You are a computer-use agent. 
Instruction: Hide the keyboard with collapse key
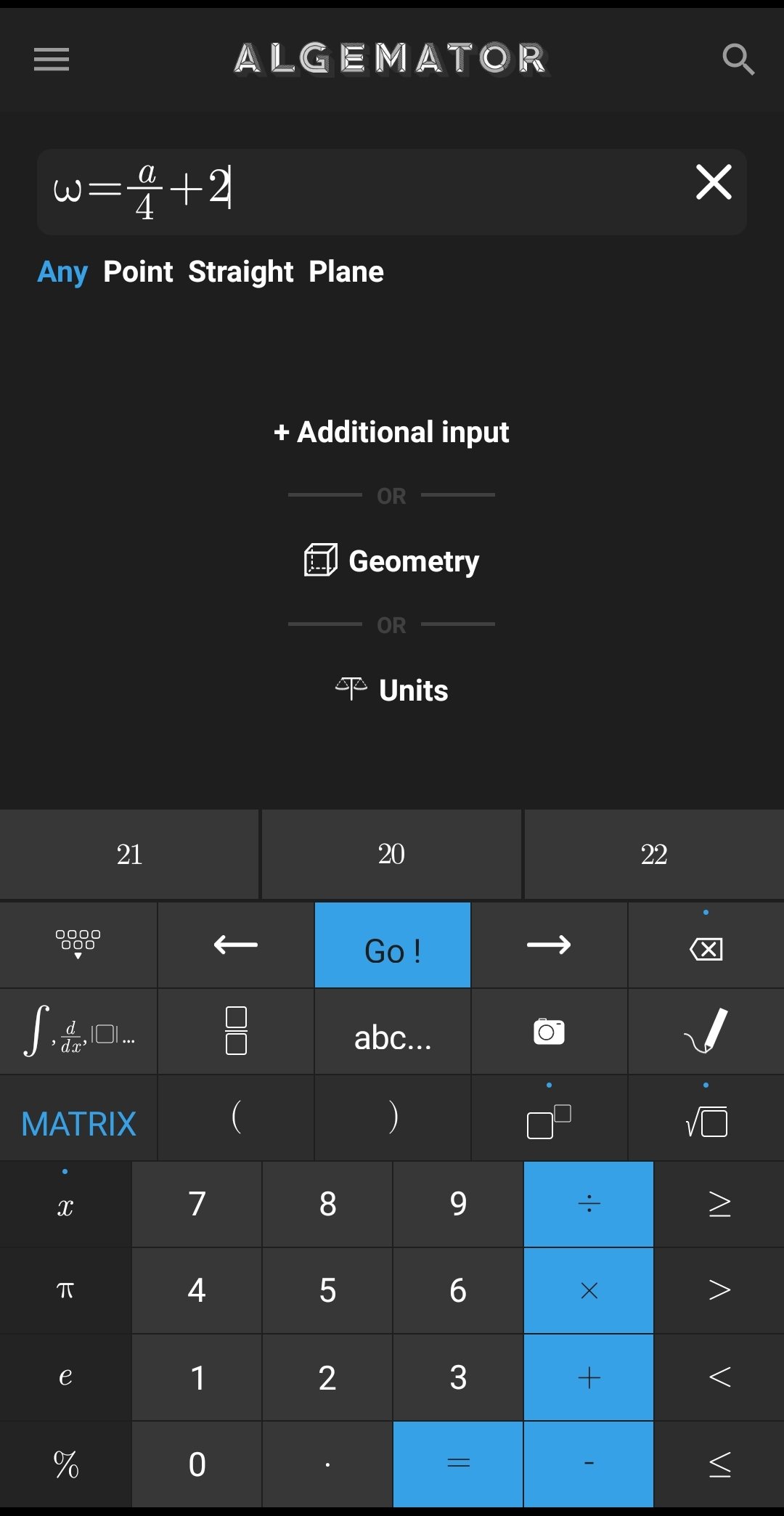tap(78, 944)
